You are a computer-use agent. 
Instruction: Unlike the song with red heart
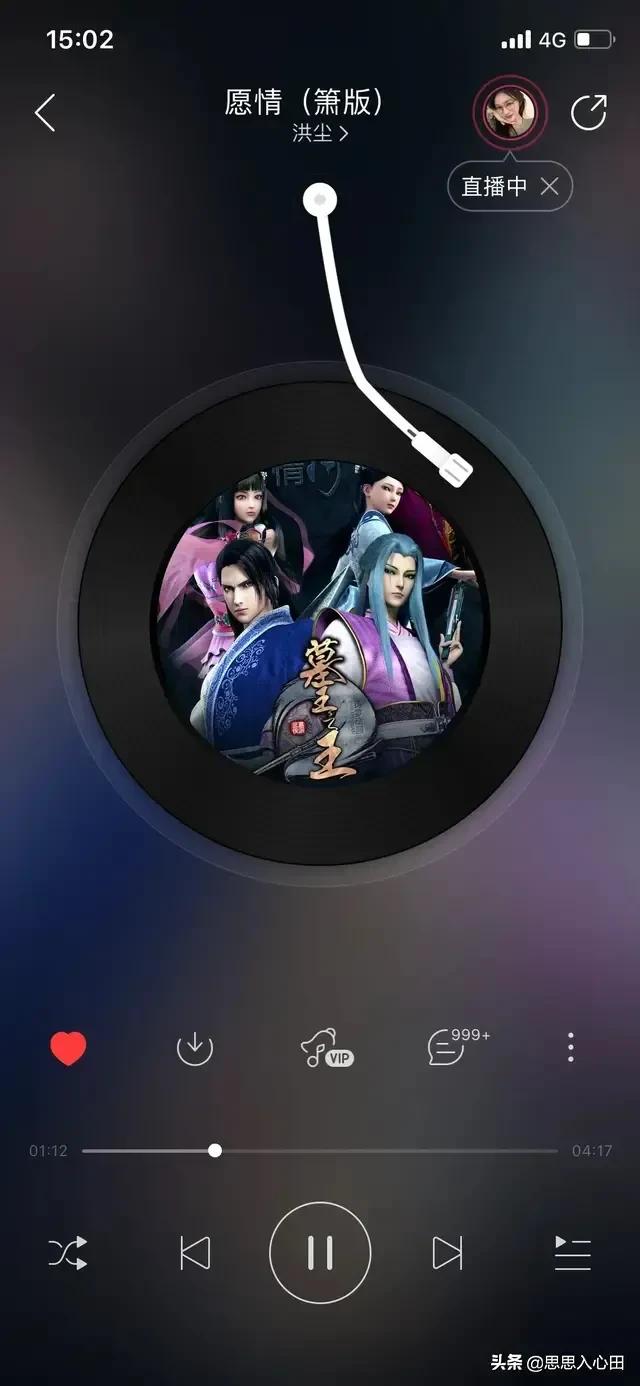point(68,1048)
